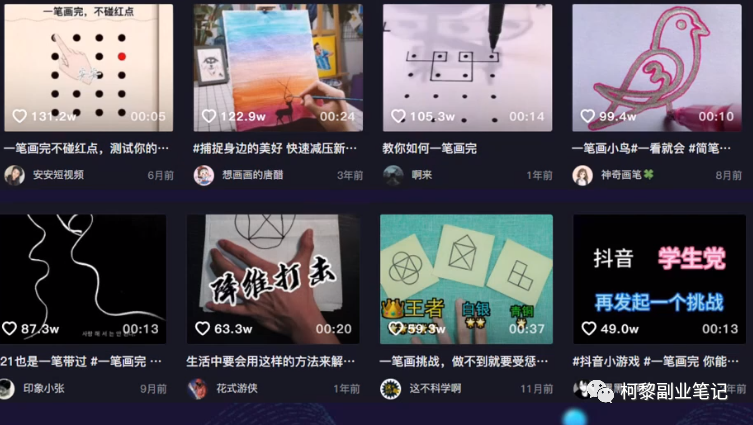Open 印象小张's profile
This screenshot has width=753, height=425.
coord(48,389)
